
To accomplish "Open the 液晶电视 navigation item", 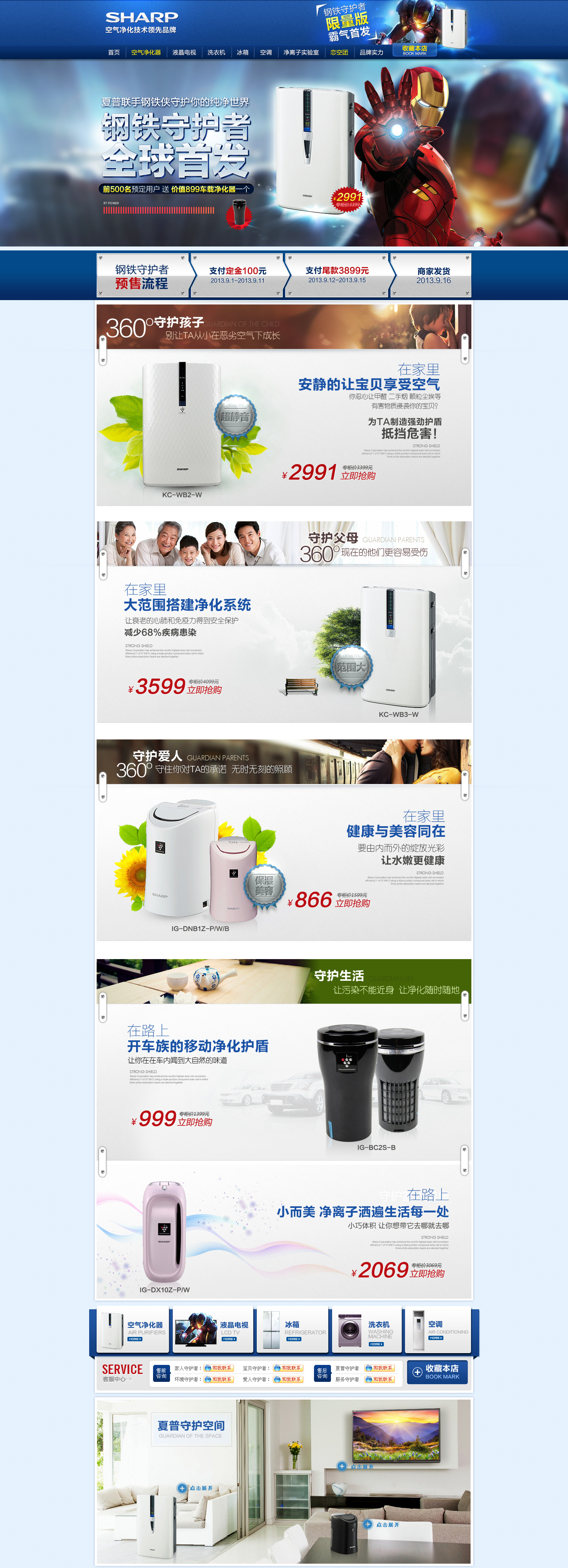I will click(184, 52).
